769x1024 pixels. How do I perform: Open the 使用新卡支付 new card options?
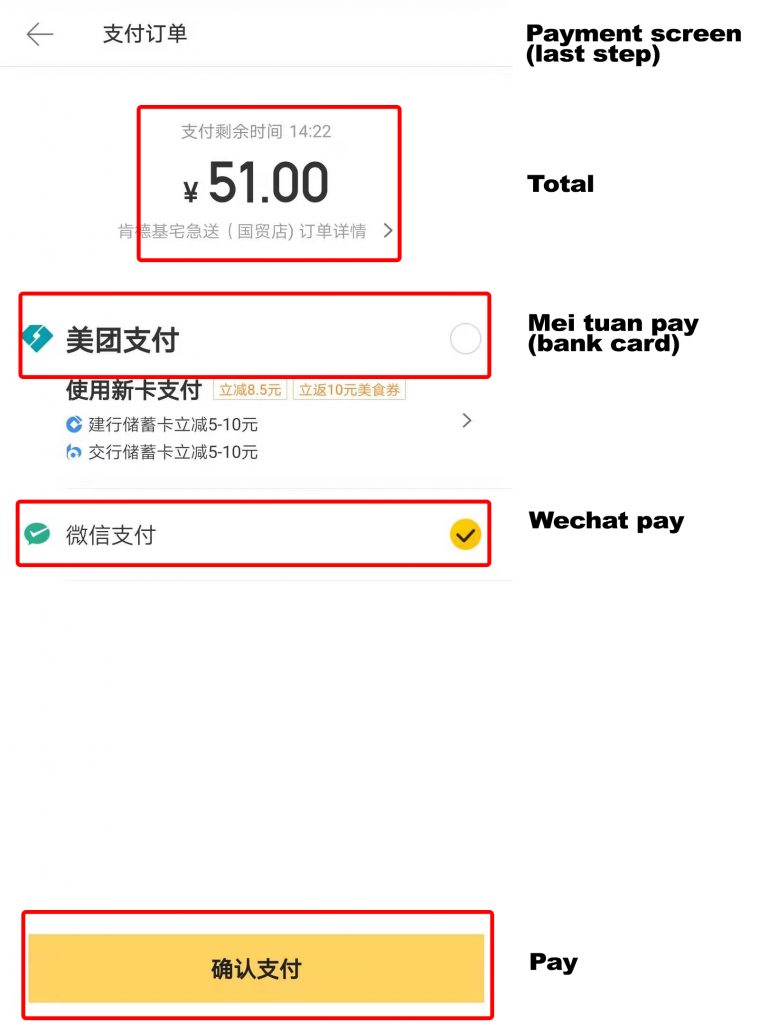[x=466, y=421]
